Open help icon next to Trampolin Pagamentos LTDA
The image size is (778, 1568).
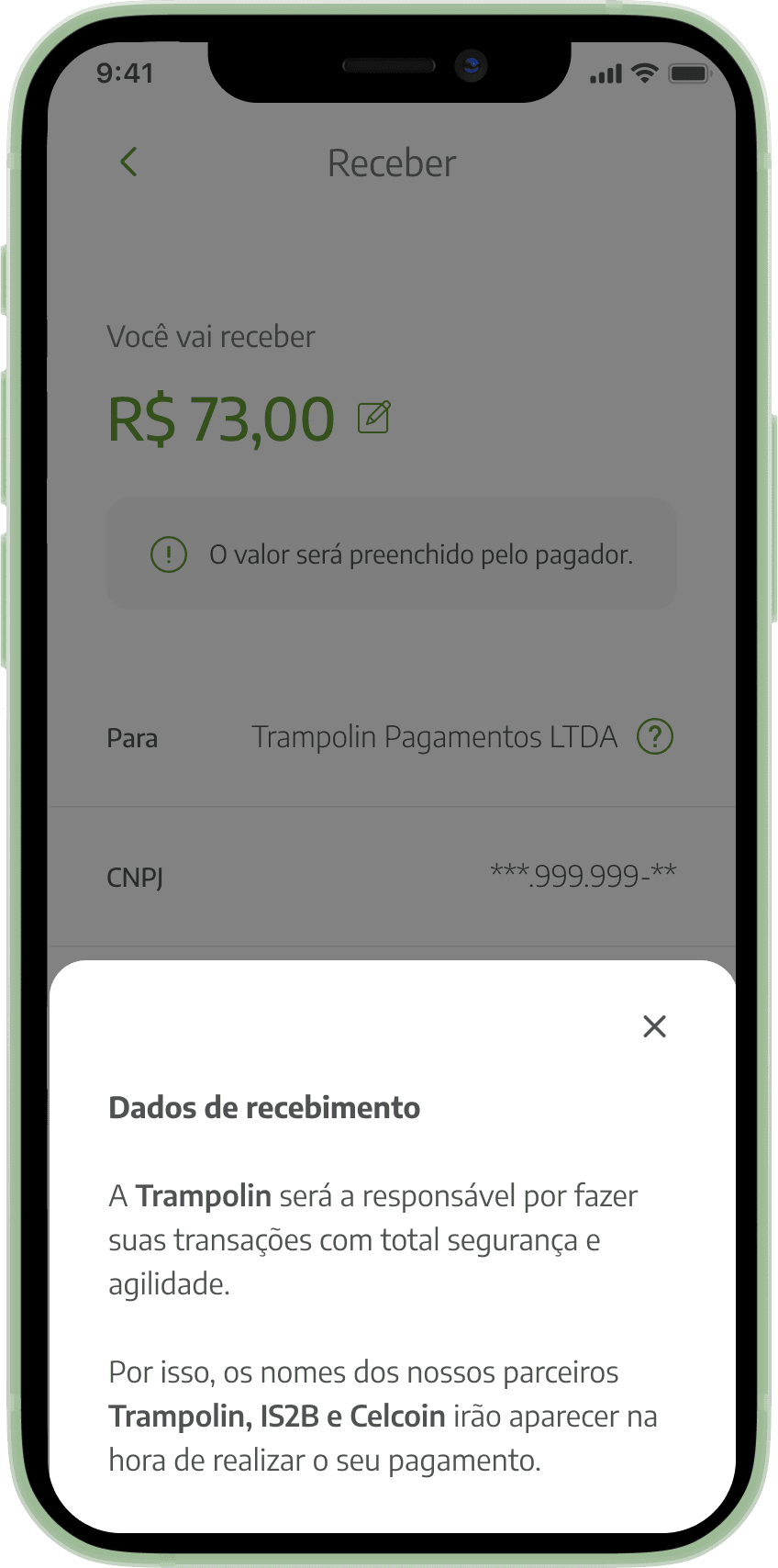[x=655, y=736]
